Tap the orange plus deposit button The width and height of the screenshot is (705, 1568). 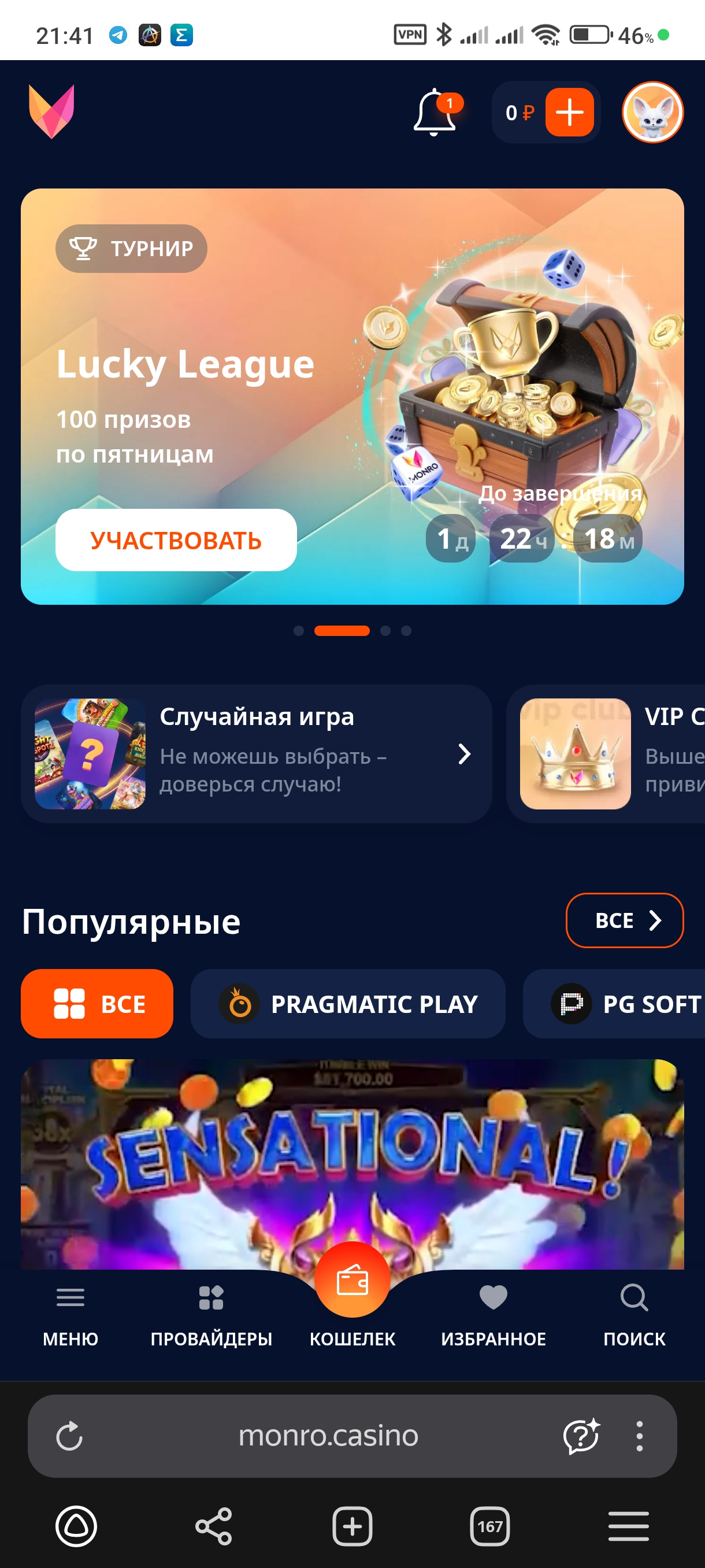569,112
